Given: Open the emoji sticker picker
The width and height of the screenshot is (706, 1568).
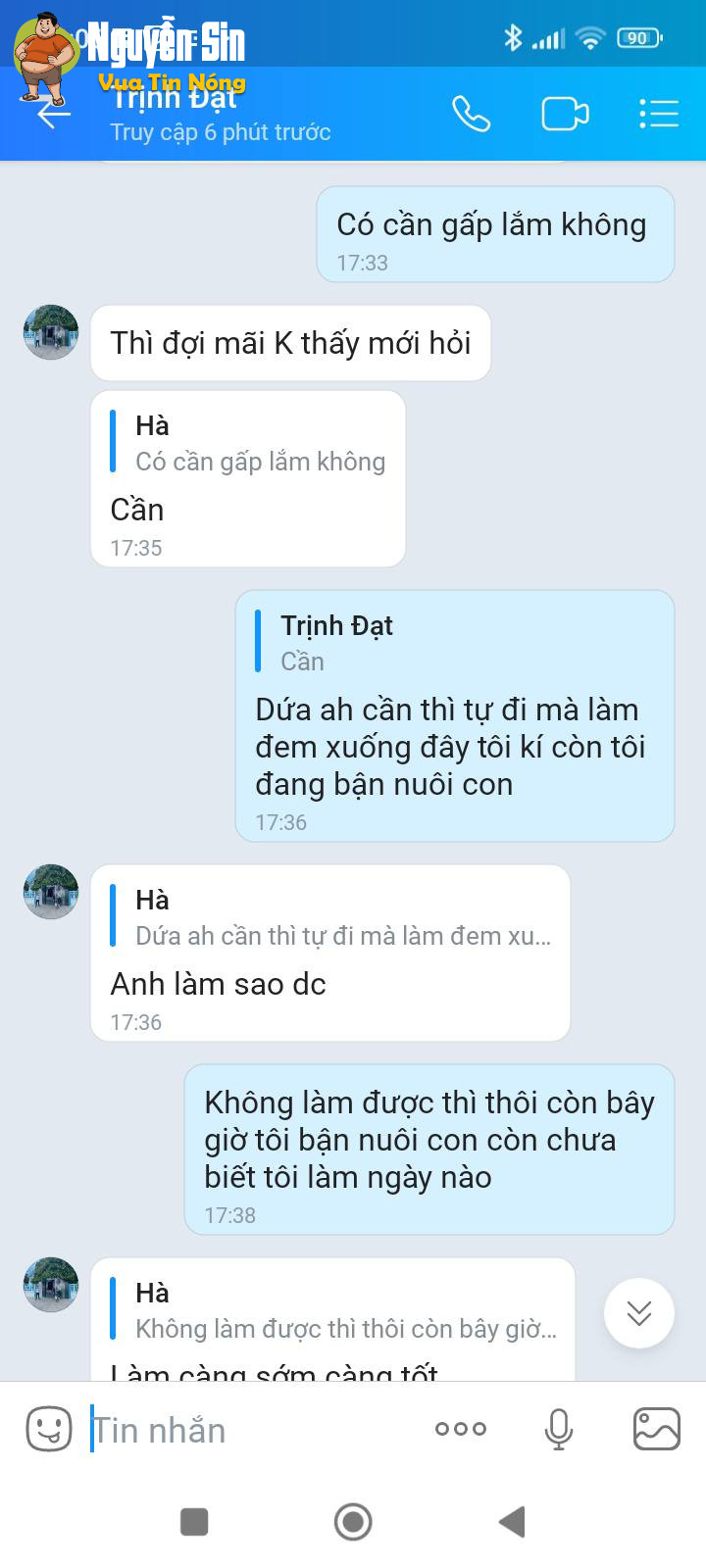Looking at the screenshot, I should click(x=48, y=1429).
